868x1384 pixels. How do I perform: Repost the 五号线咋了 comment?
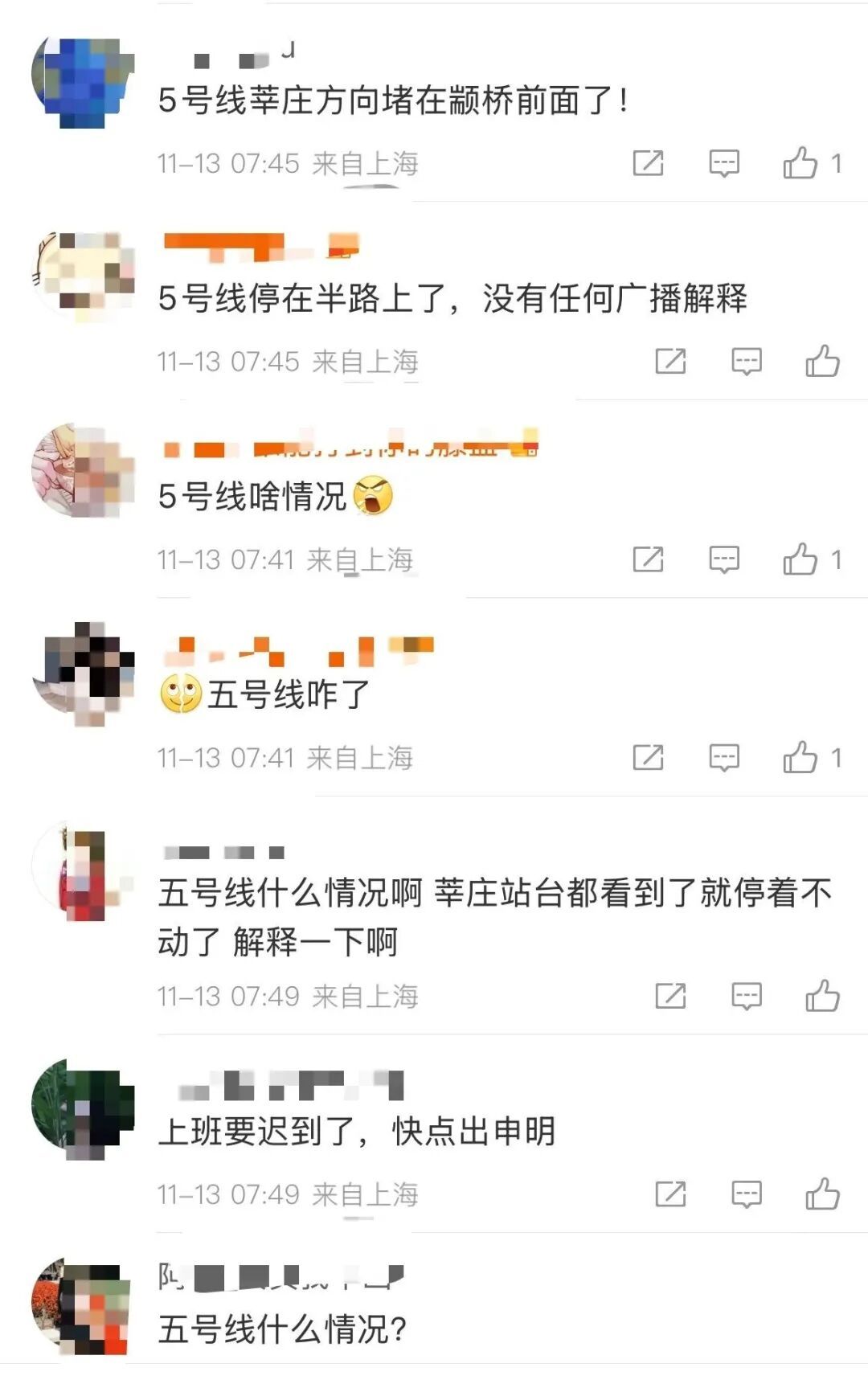648,758
